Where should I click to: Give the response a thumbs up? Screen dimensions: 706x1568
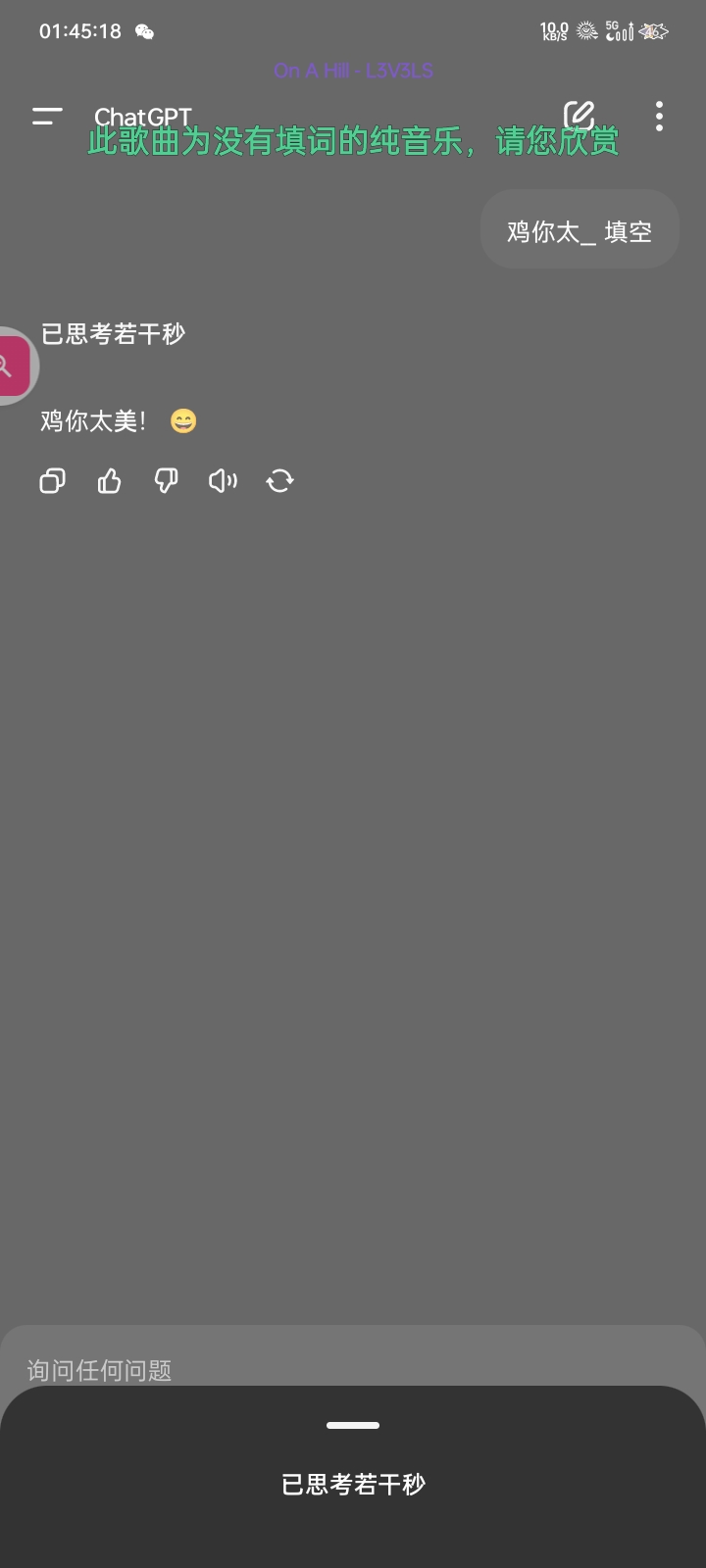(110, 480)
